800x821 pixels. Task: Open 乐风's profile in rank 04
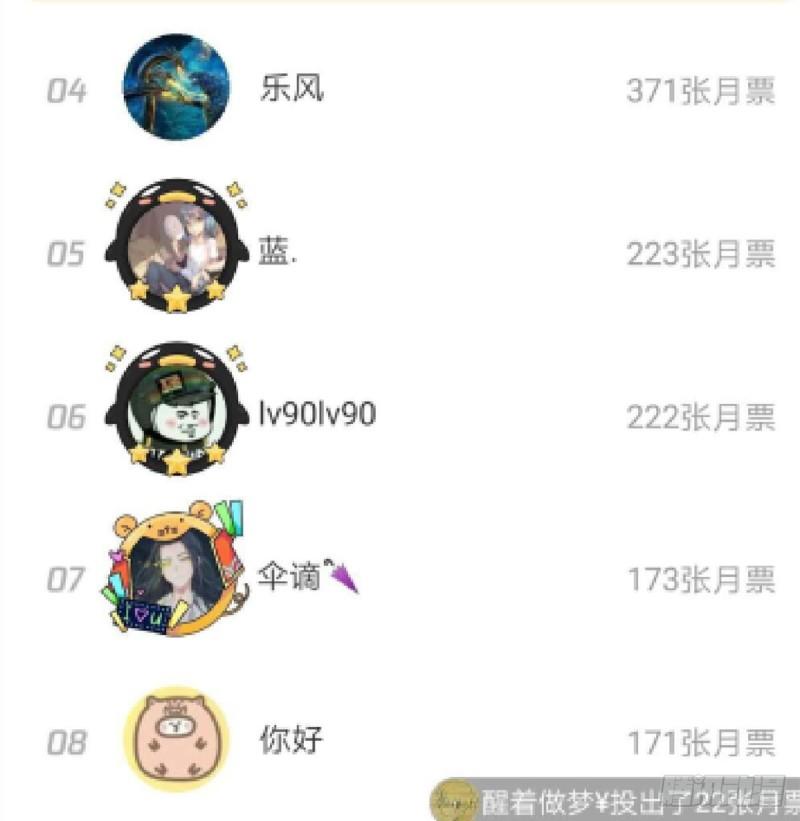[400, 88]
